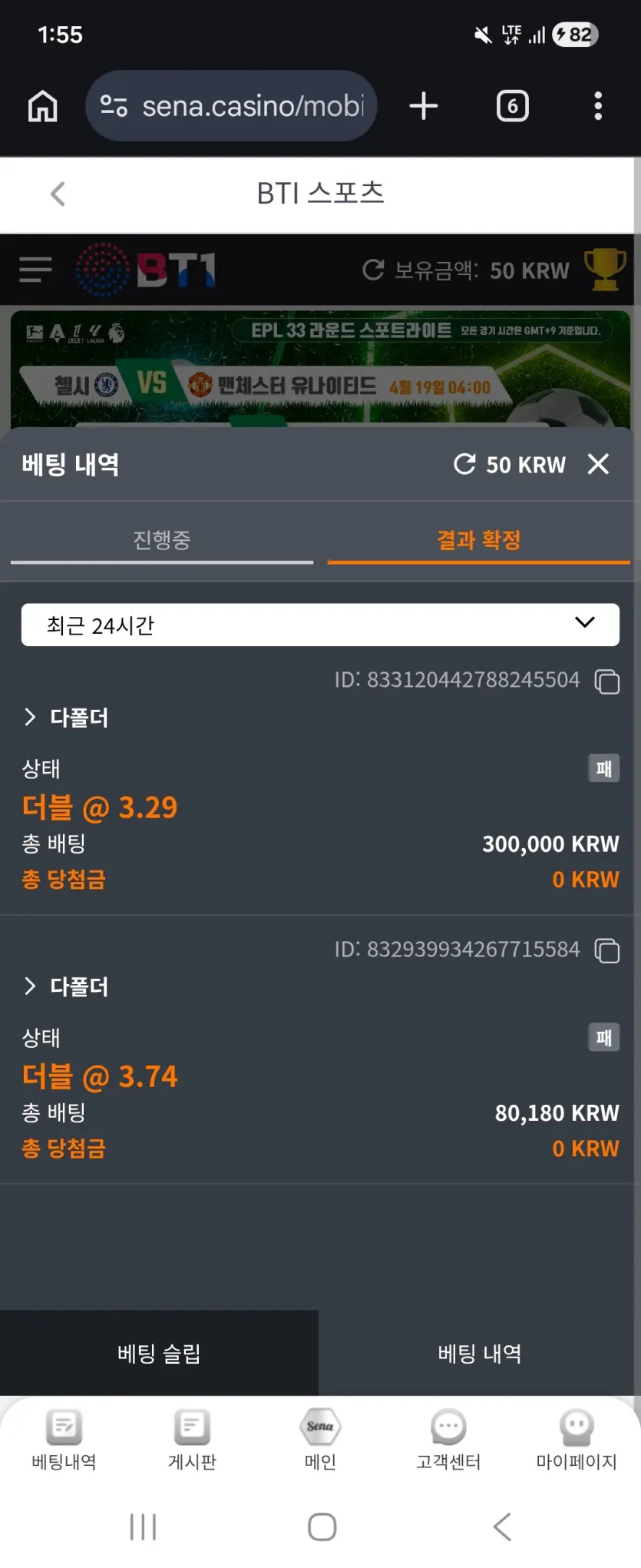The width and height of the screenshot is (641, 1568).
Task: Go back from BTI 스포츠 page
Action: point(58,194)
